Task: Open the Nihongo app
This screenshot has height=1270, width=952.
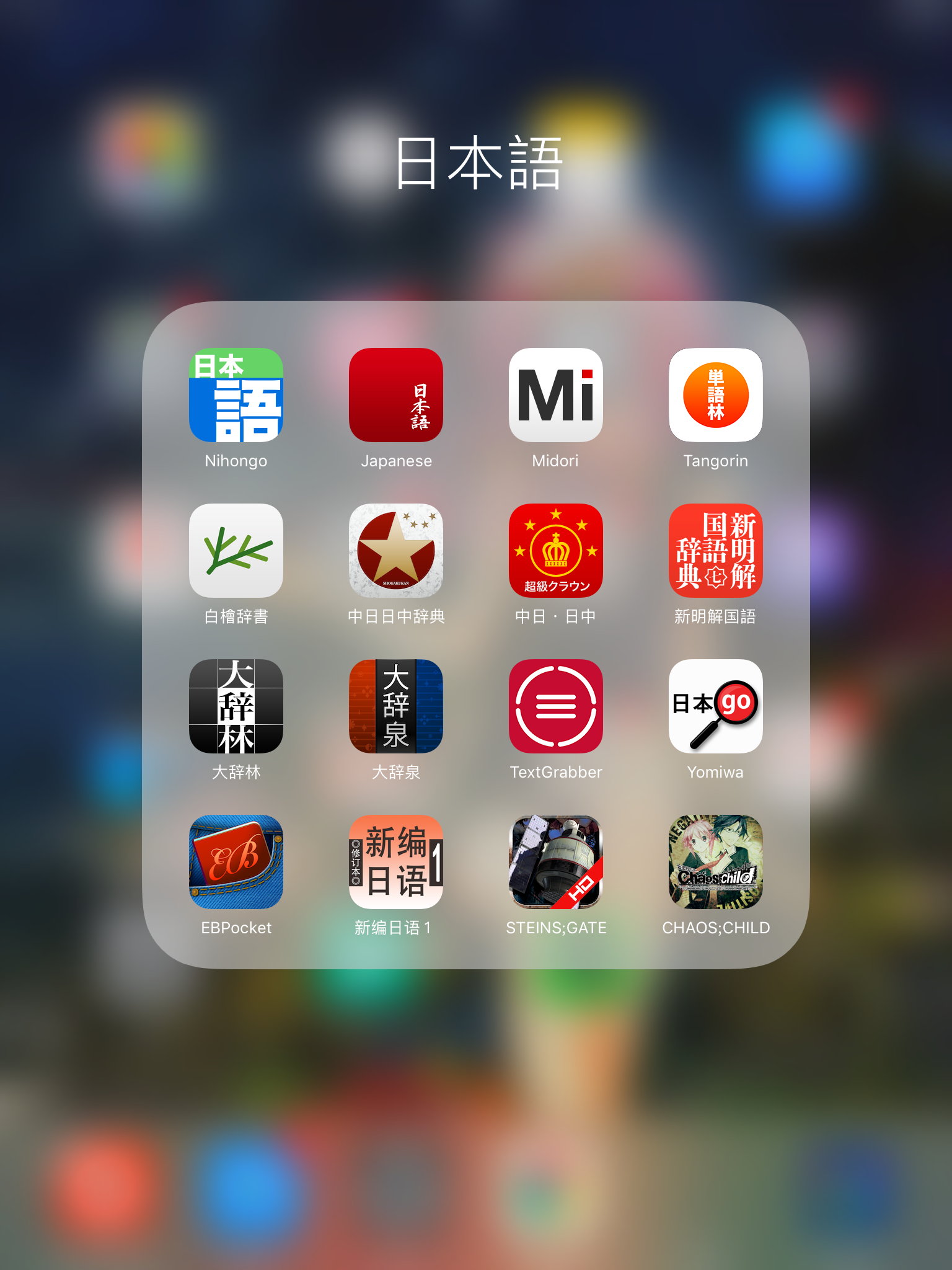Action: coord(236,395)
